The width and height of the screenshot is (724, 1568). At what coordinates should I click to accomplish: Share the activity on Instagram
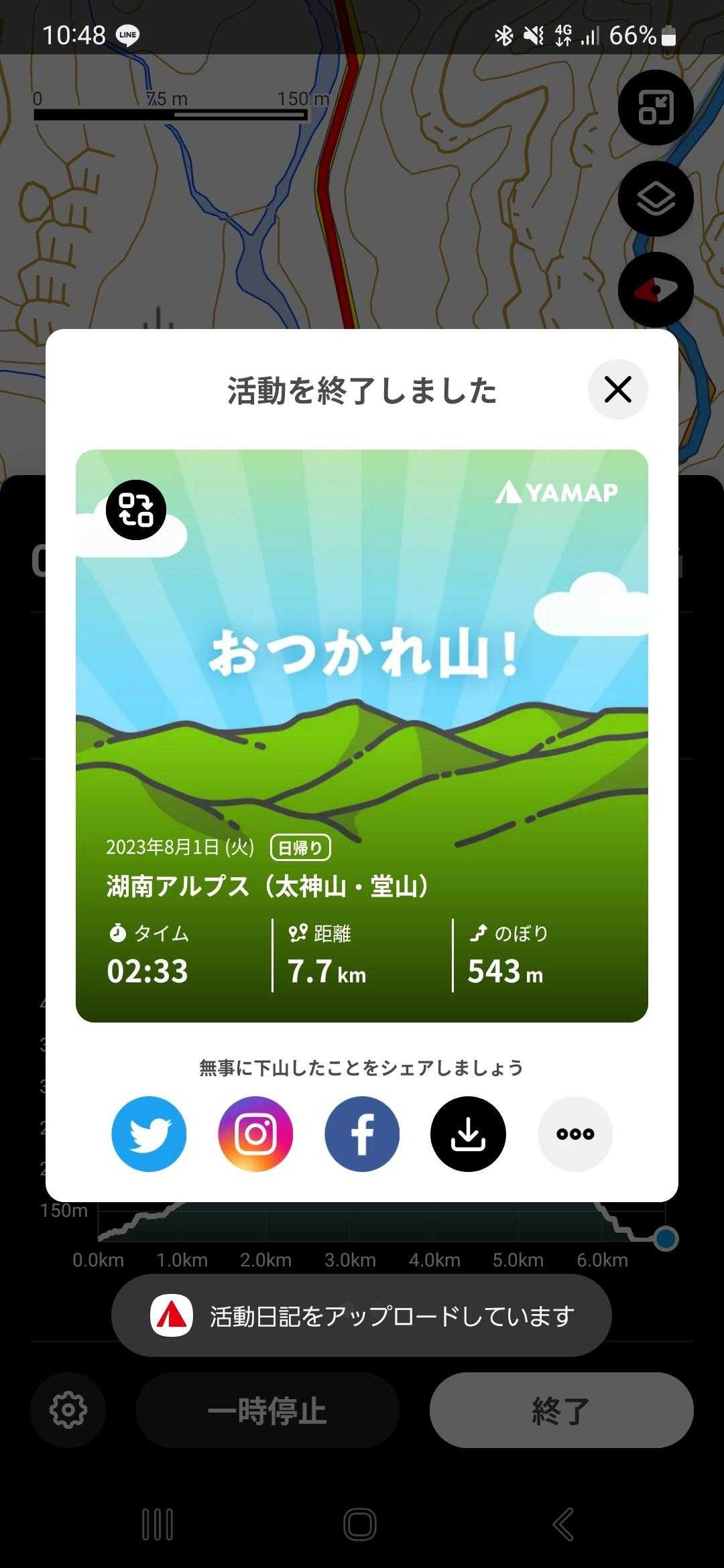point(255,1134)
